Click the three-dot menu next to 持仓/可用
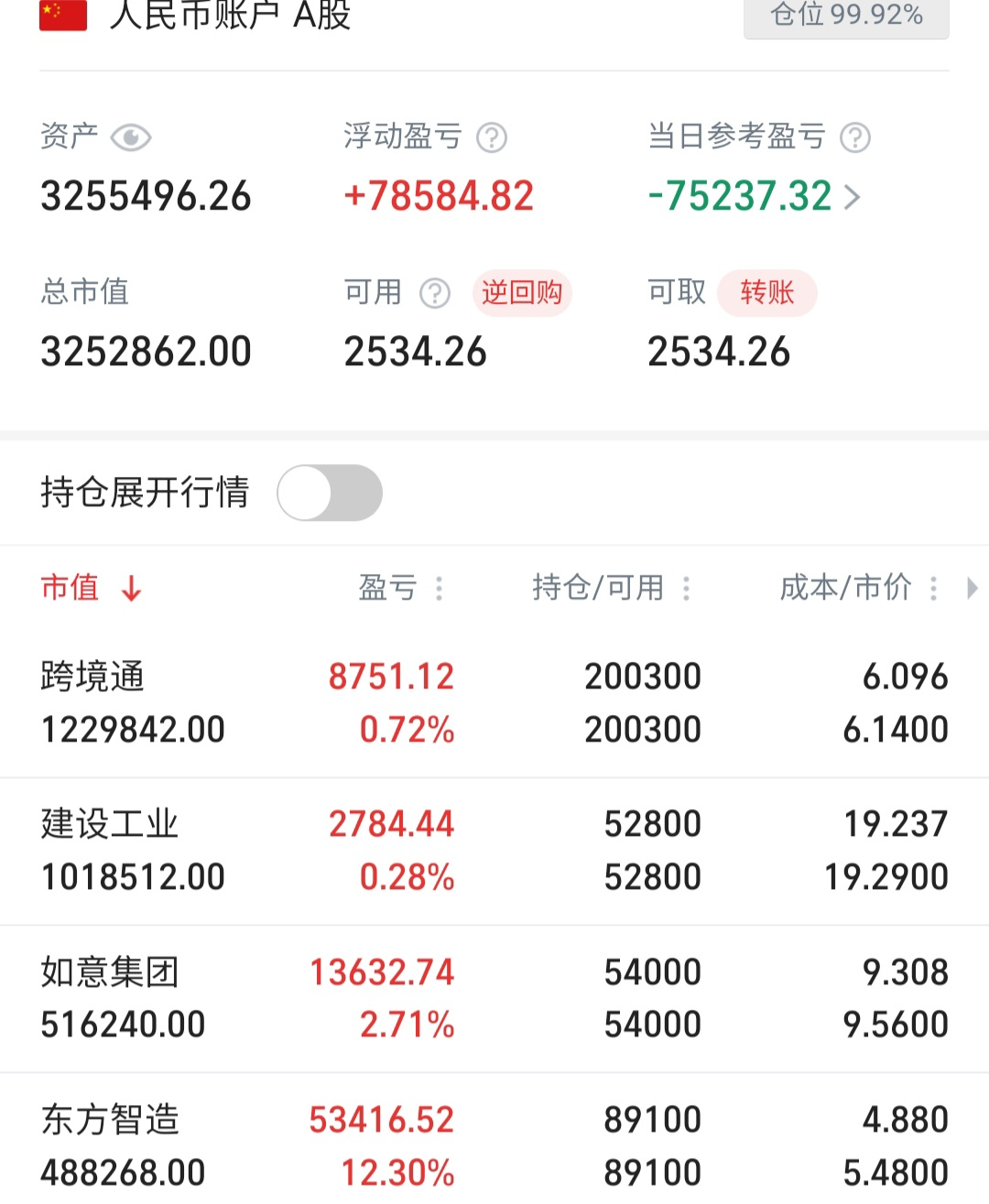The image size is (989, 1204). pos(685,589)
